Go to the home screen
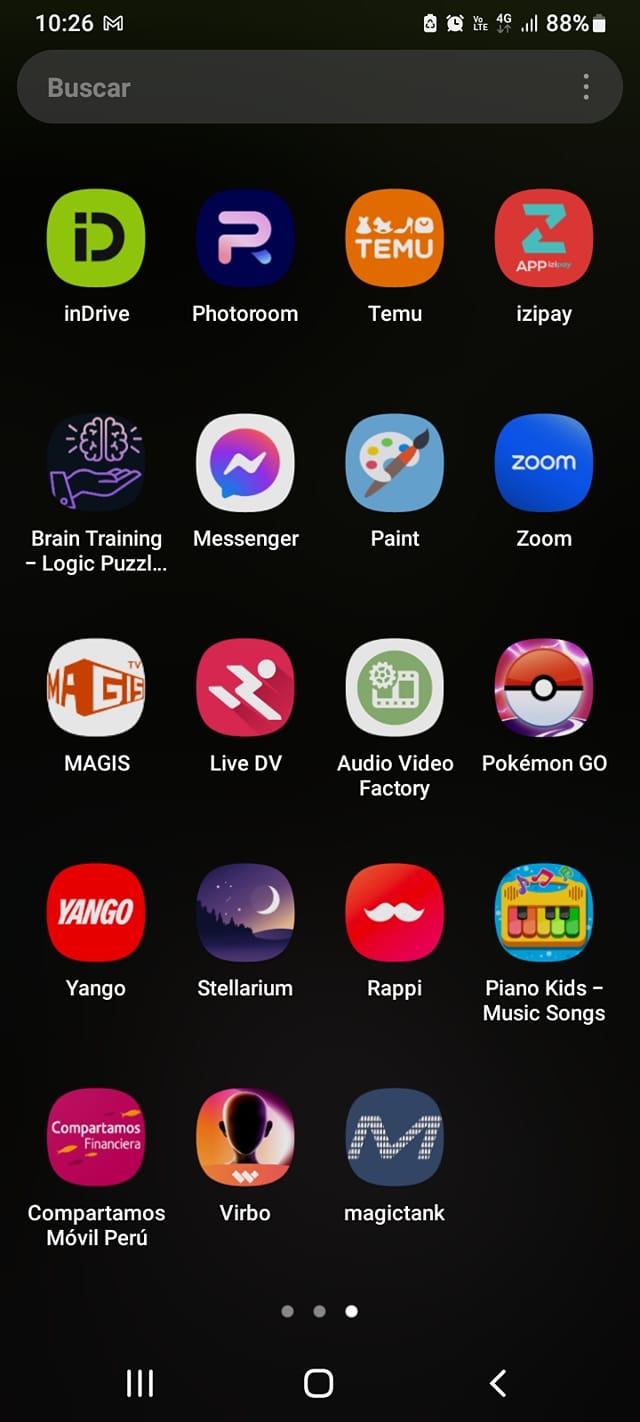640x1422 pixels. coord(319,1383)
